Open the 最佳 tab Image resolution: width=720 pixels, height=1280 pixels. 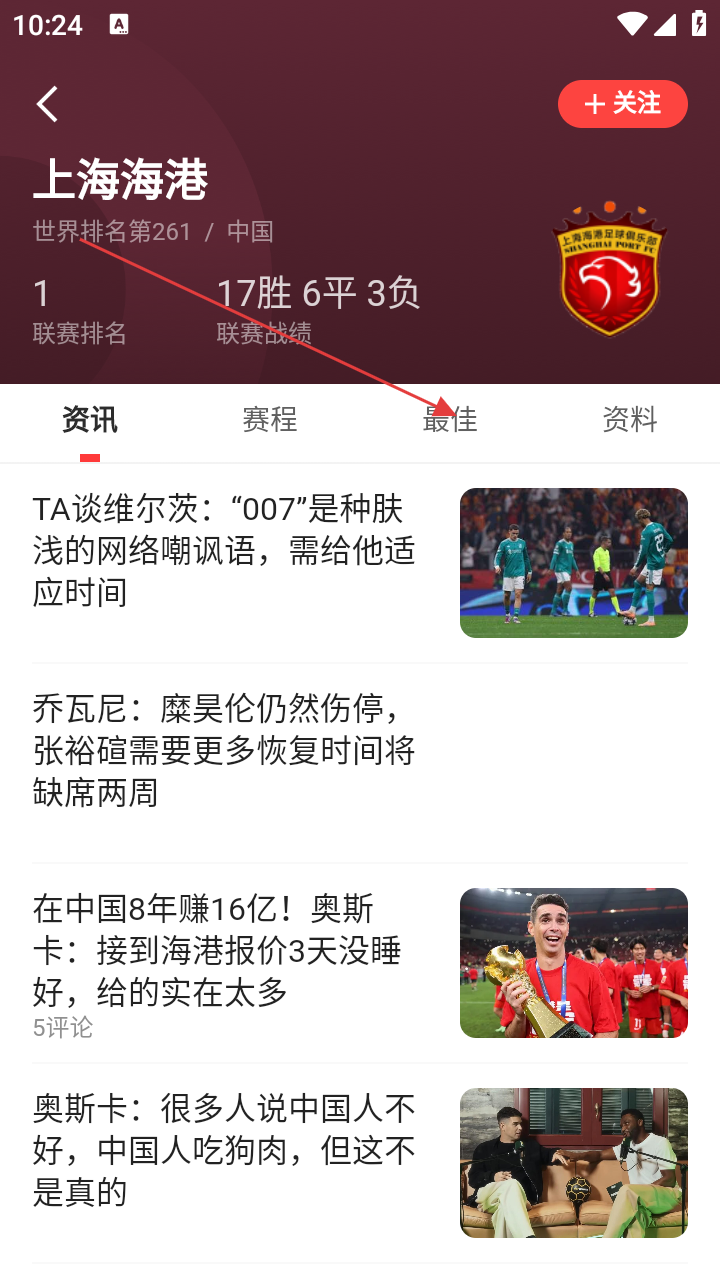[x=450, y=420]
